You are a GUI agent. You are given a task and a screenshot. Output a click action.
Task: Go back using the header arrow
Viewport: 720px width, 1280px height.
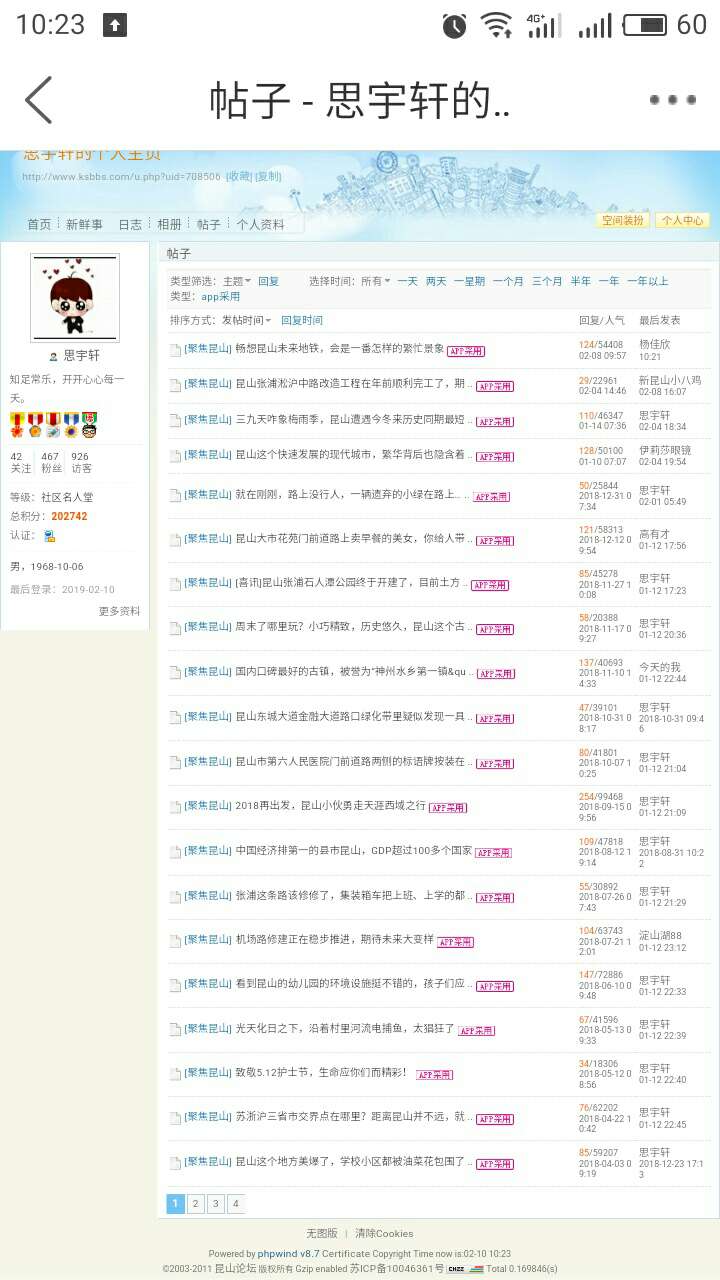click(x=39, y=100)
